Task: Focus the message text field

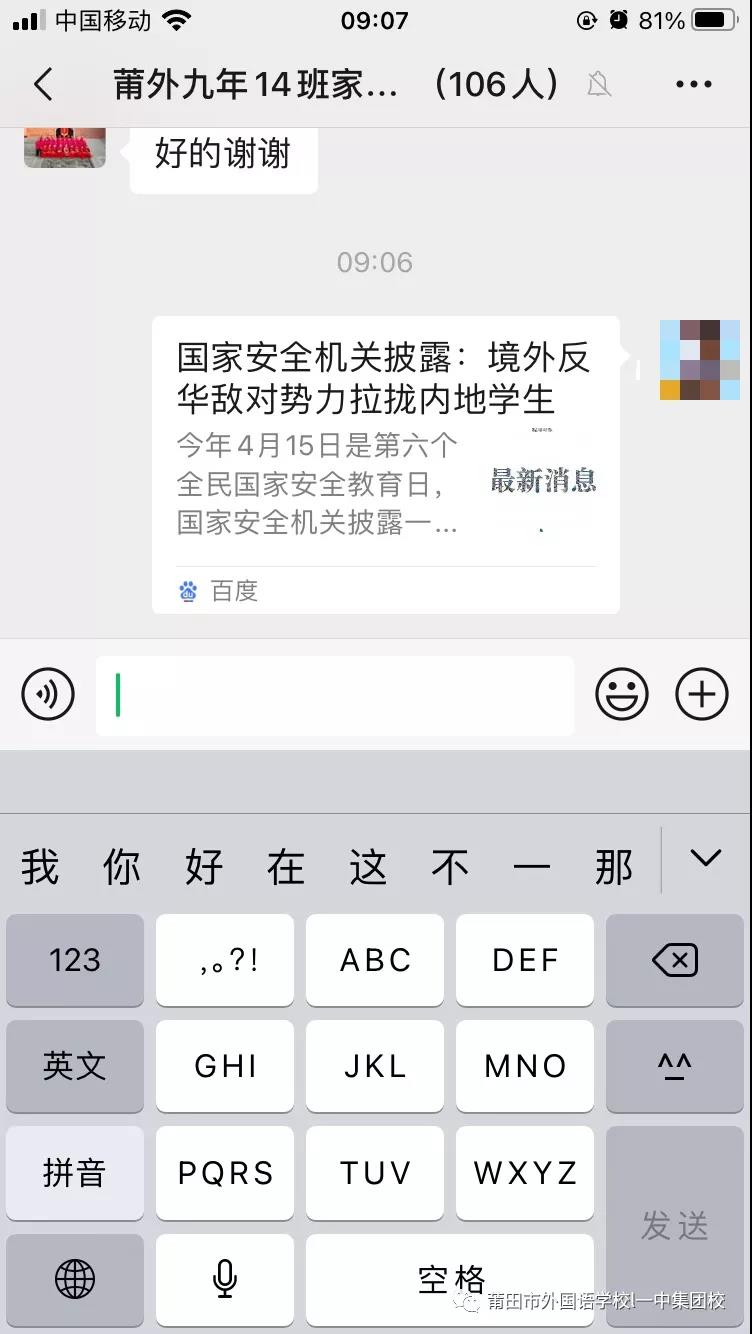Action: tap(335, 695)
